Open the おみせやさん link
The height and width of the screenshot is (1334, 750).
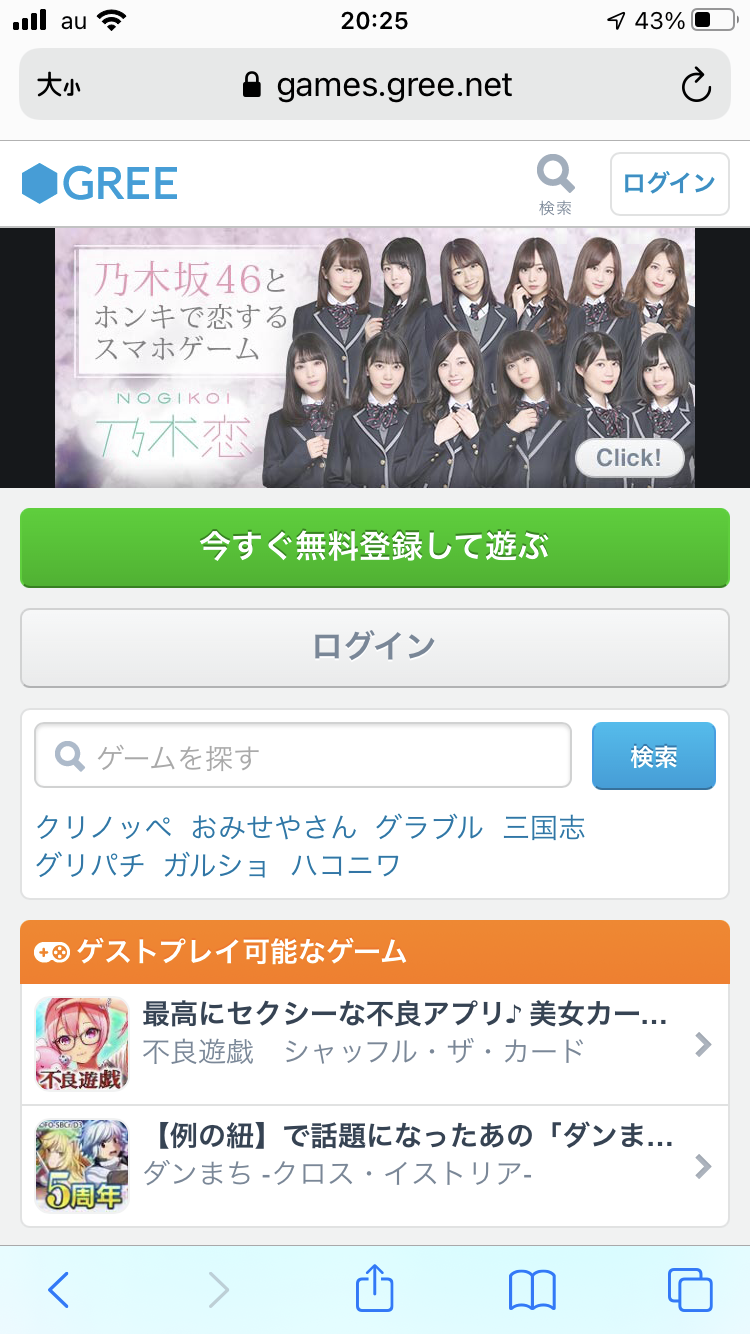tap(273, 827)
